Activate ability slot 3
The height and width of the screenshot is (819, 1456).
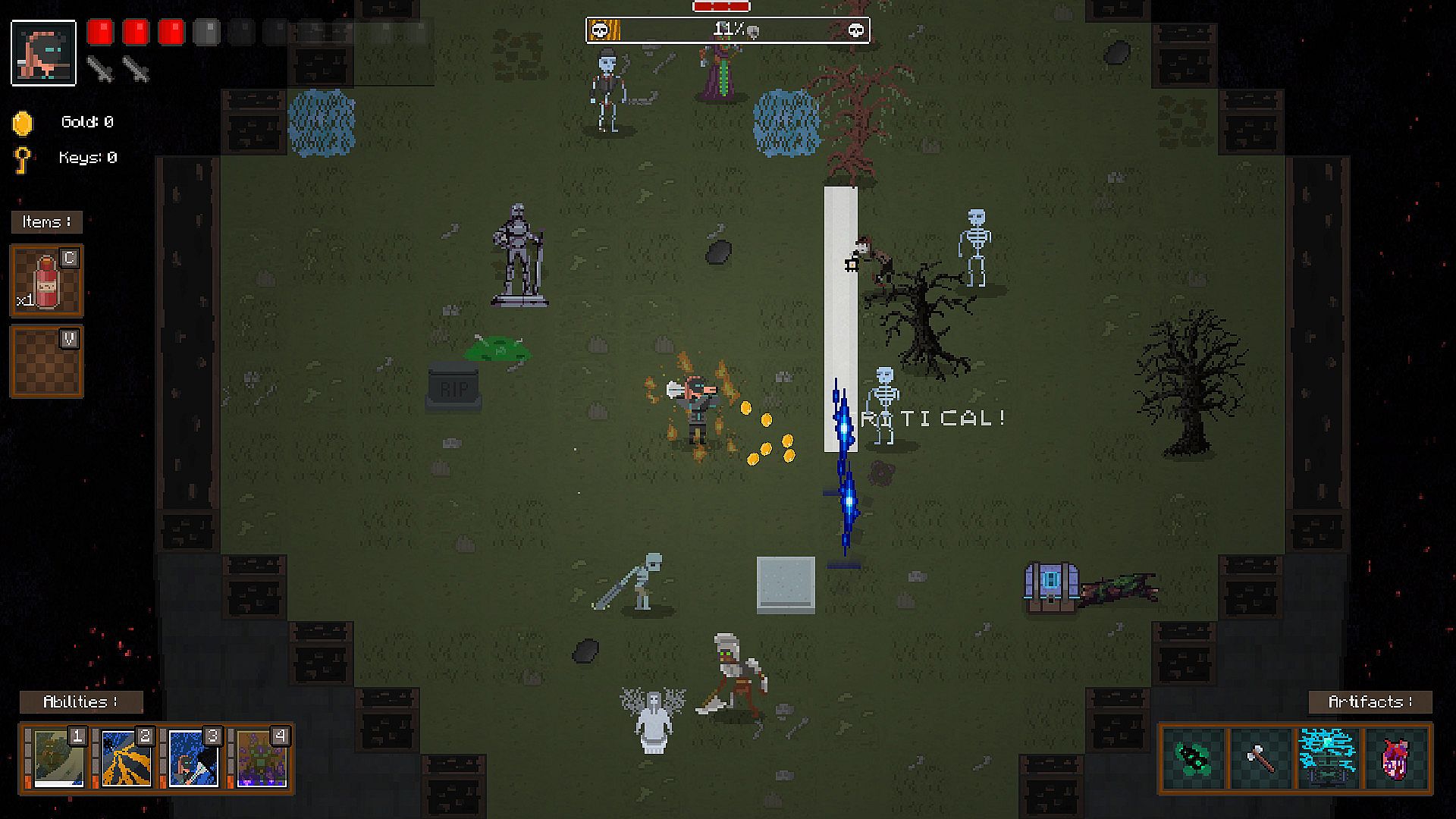193,758
